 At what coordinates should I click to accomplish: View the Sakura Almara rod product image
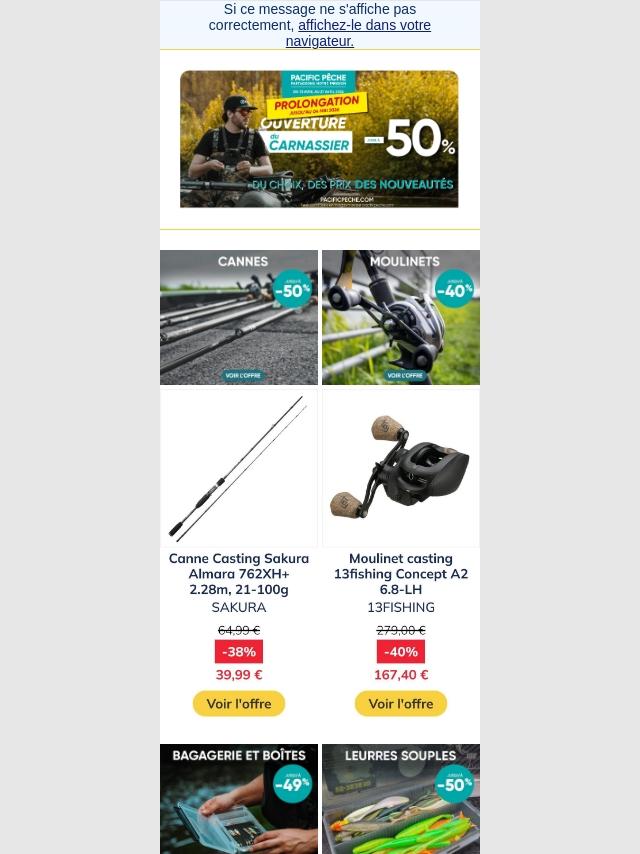coord(239,468)
